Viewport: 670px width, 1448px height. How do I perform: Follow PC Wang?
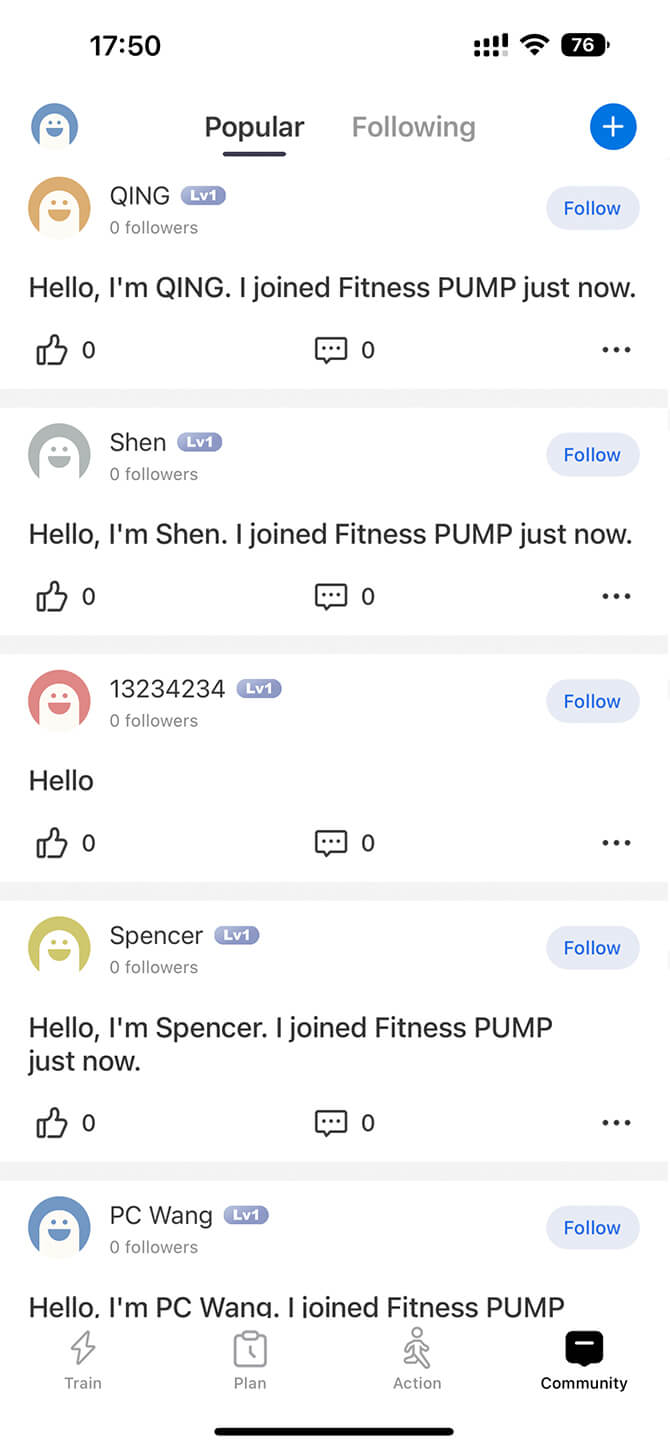point(592,1228)
